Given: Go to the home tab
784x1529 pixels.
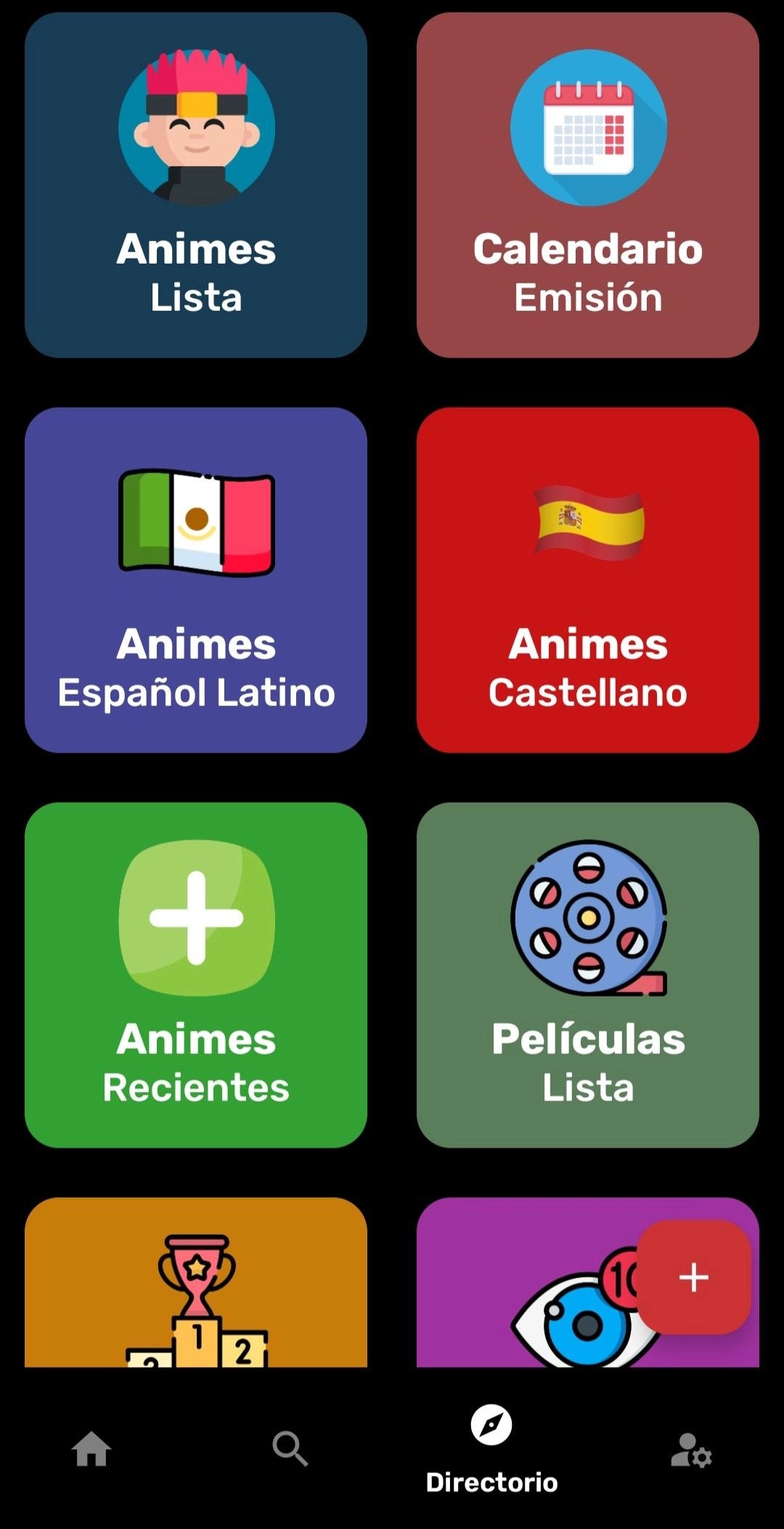Looking at the screenshot, I should (91, 1448).
